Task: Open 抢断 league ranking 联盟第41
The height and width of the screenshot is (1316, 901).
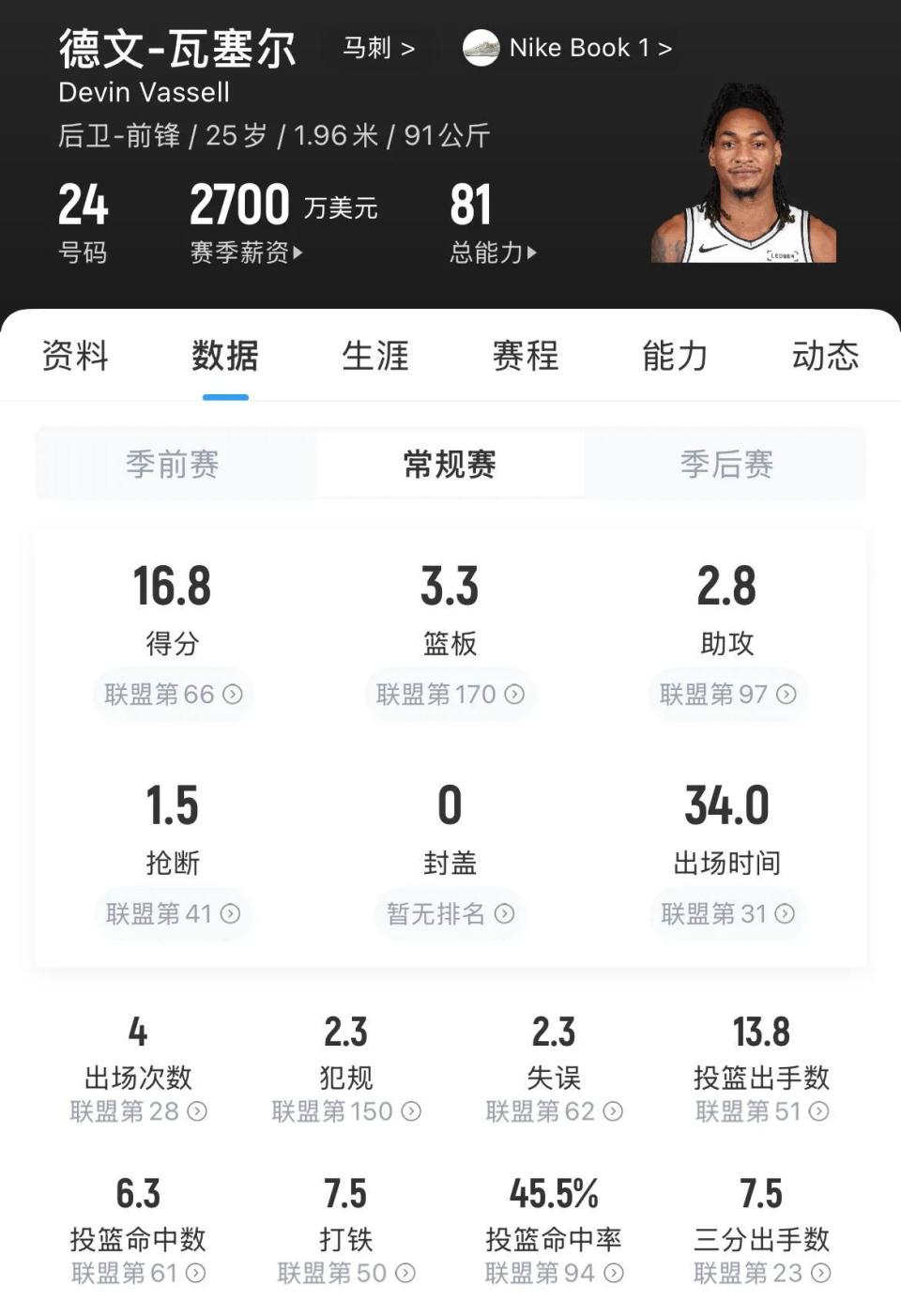Action: coord(173,913)
